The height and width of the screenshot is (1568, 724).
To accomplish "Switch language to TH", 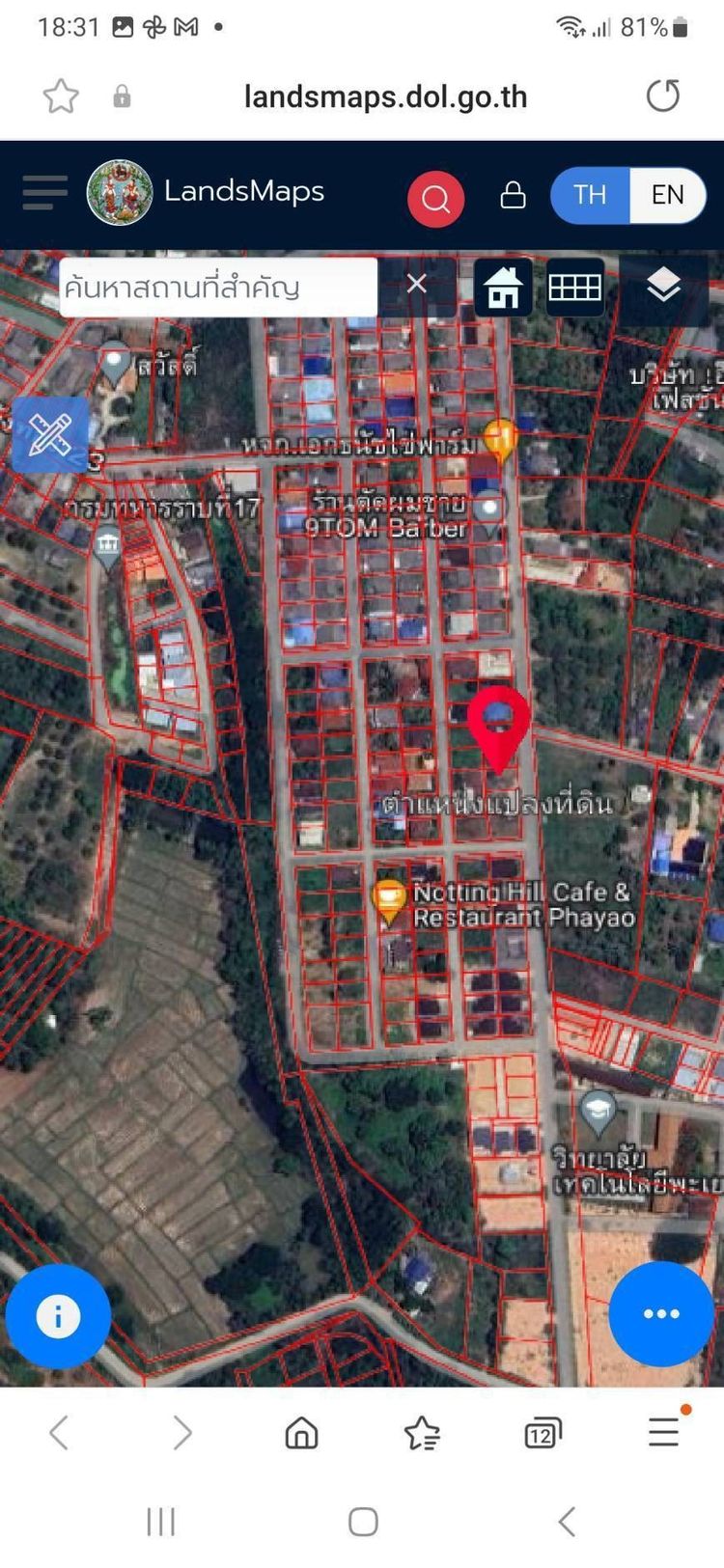I will pyautogui.click(x=590, y=195).
